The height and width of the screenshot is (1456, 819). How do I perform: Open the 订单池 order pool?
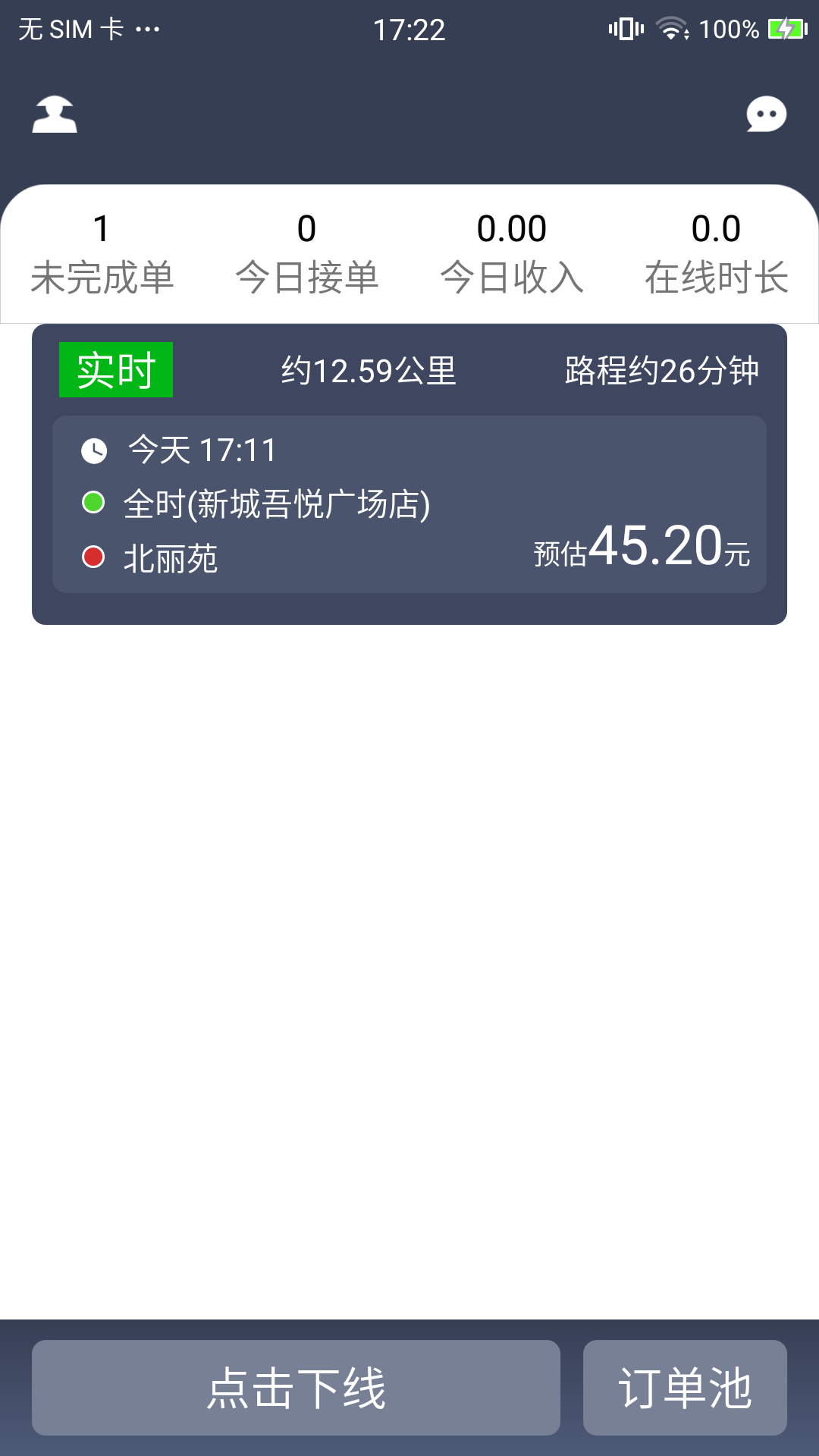[x=685, y=1387]
